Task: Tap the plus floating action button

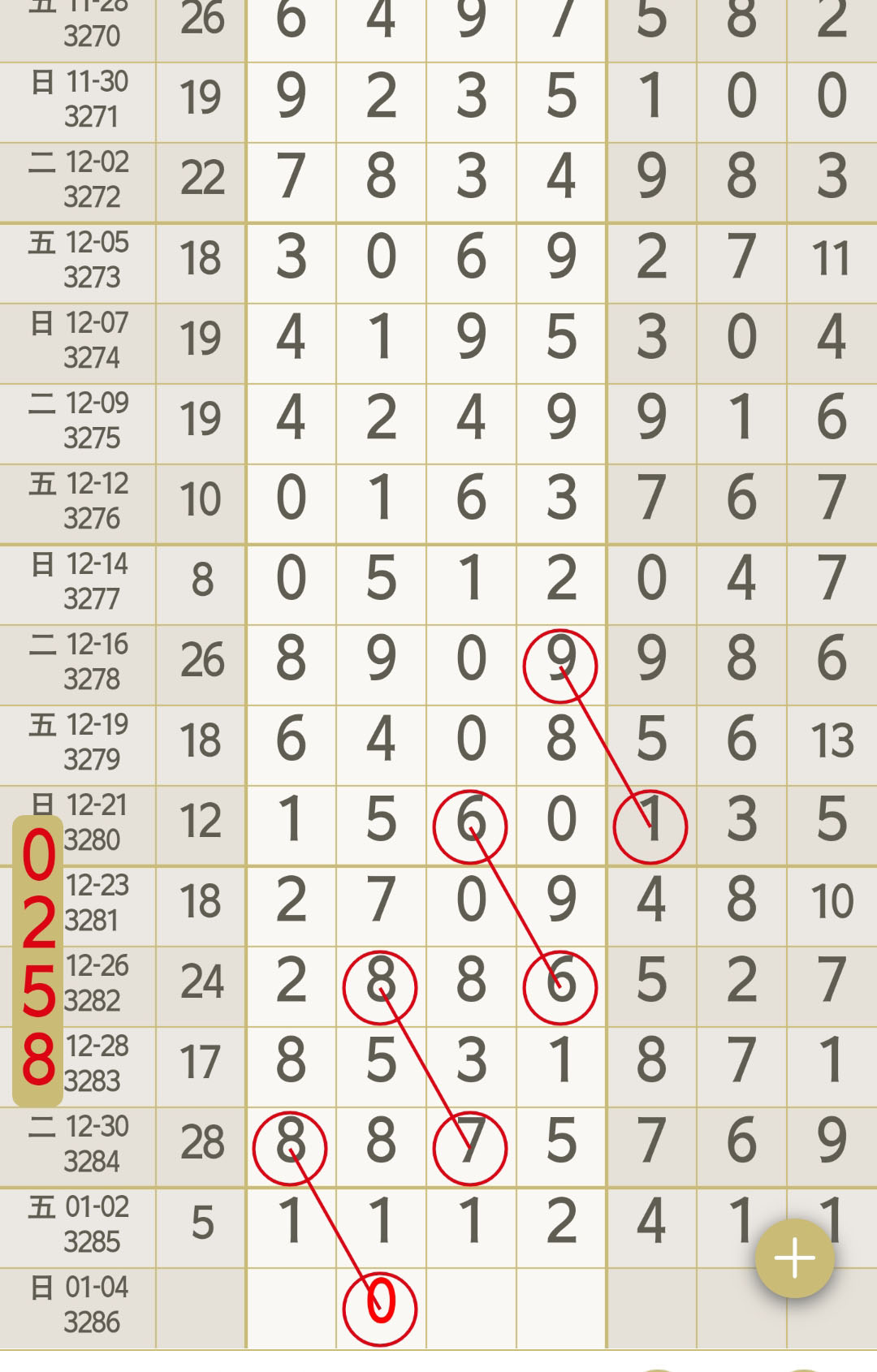Action: (794, 1258)
